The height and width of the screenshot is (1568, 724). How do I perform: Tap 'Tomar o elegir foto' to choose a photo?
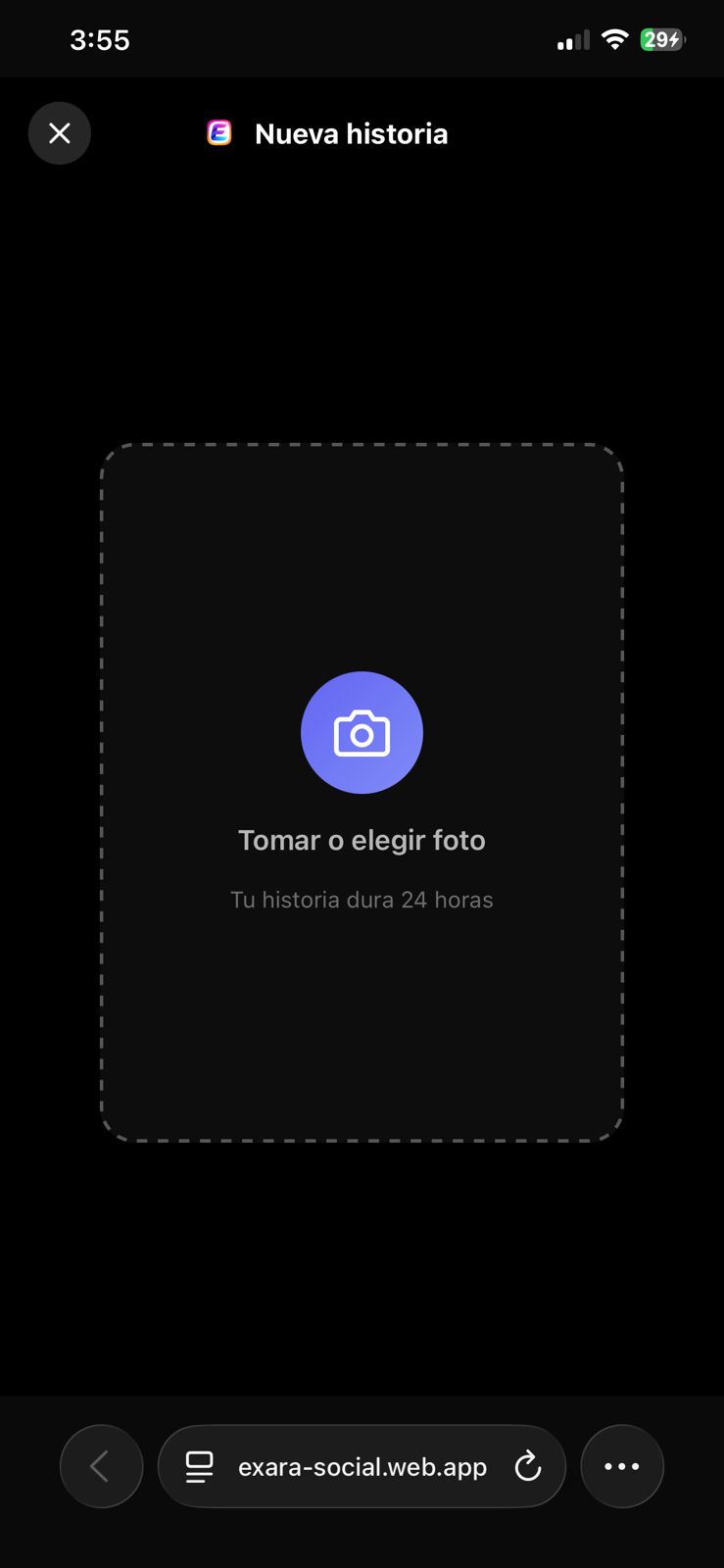click(362, 839)
